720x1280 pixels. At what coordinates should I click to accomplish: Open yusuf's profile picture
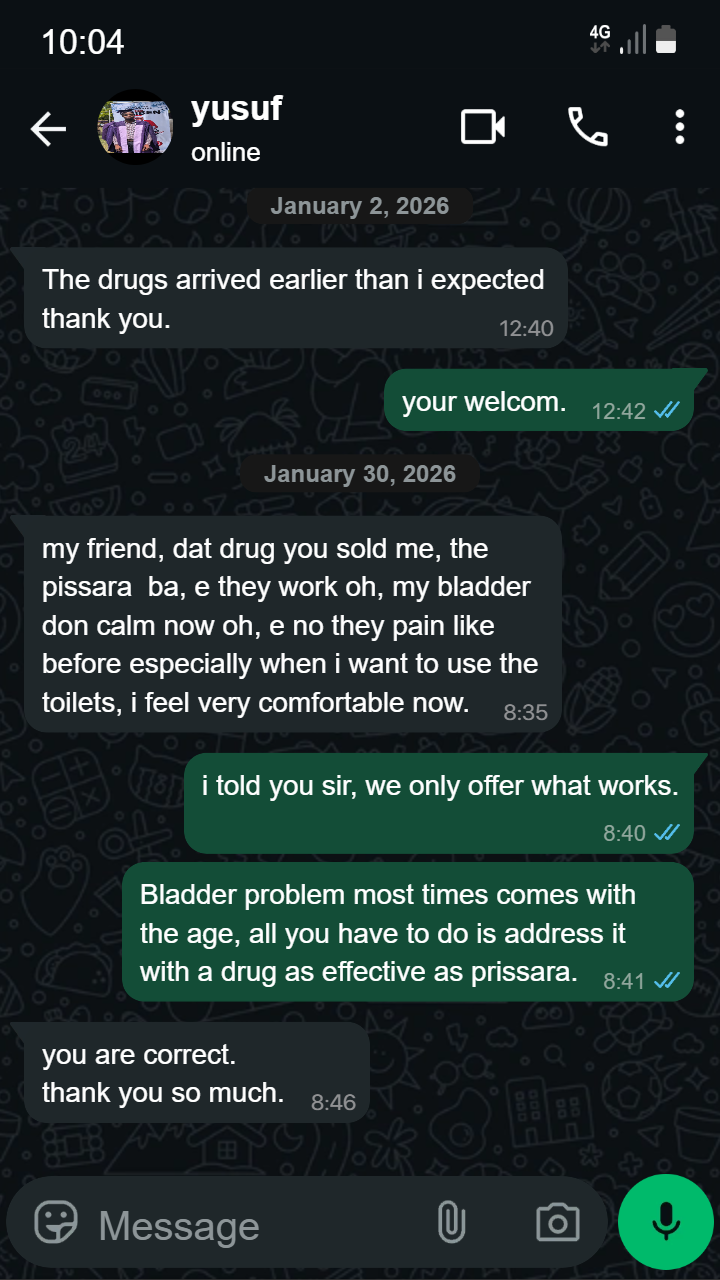pos(134,128)
